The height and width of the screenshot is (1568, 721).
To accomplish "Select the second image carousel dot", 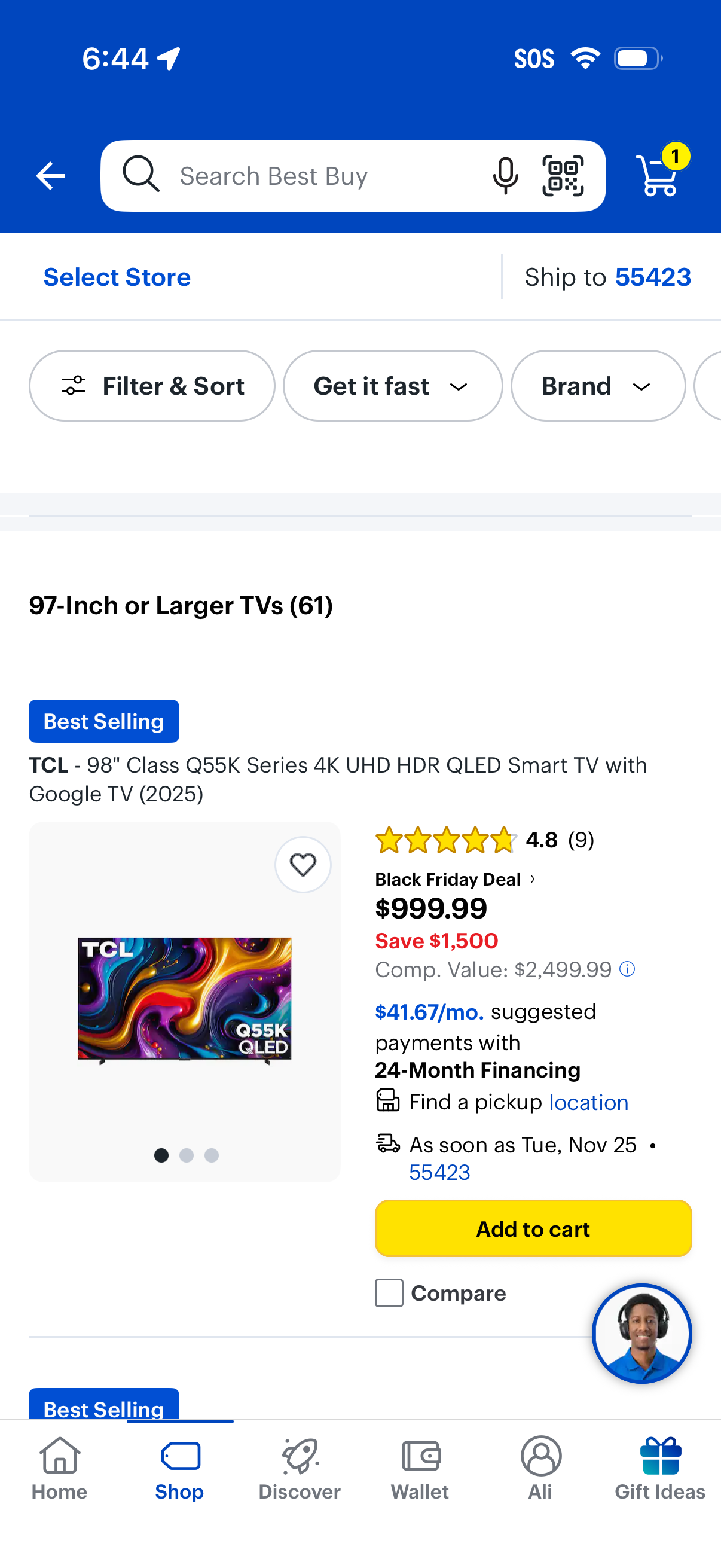I will (187, 1155).
